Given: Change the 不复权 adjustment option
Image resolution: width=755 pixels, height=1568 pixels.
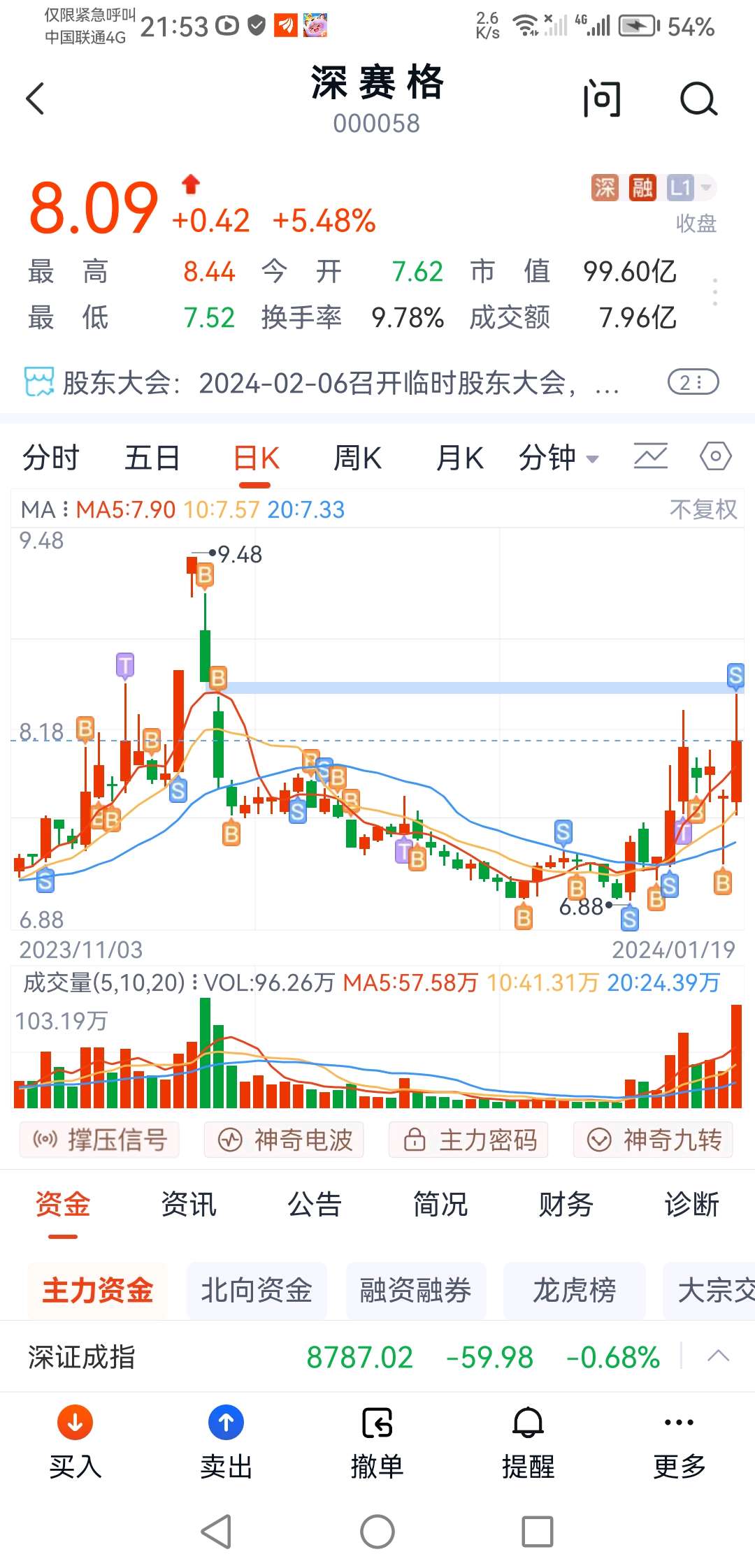Looking at the screenshot, I should point(703,509).
